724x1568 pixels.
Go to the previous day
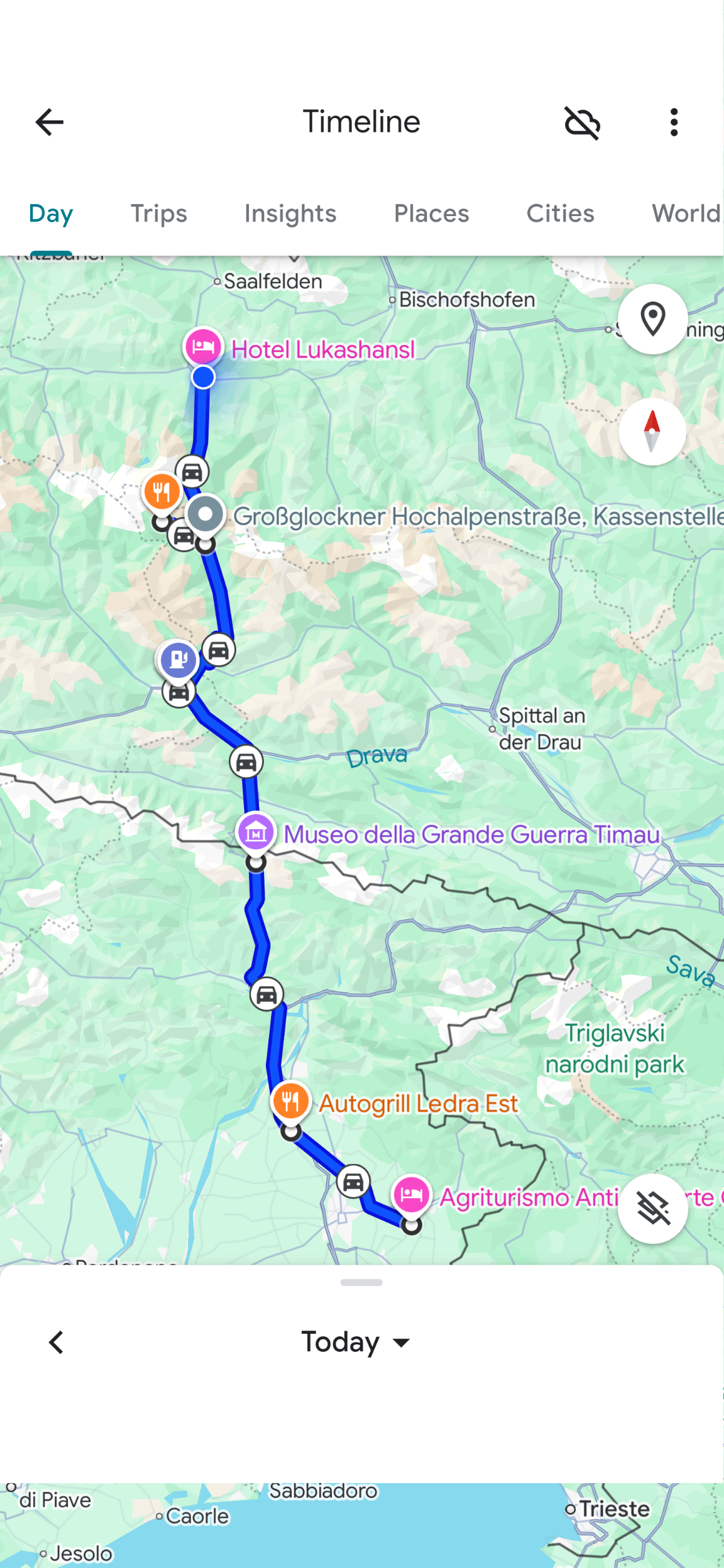56,1342
